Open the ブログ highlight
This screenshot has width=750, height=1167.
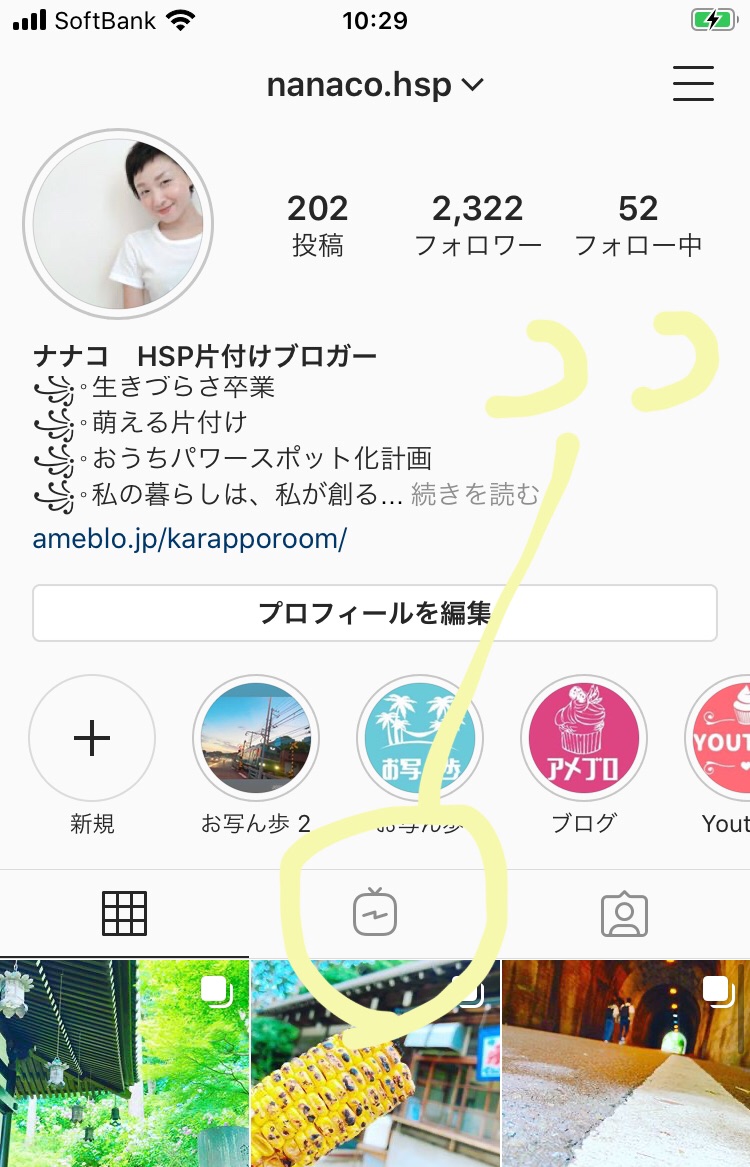[583, 755]
